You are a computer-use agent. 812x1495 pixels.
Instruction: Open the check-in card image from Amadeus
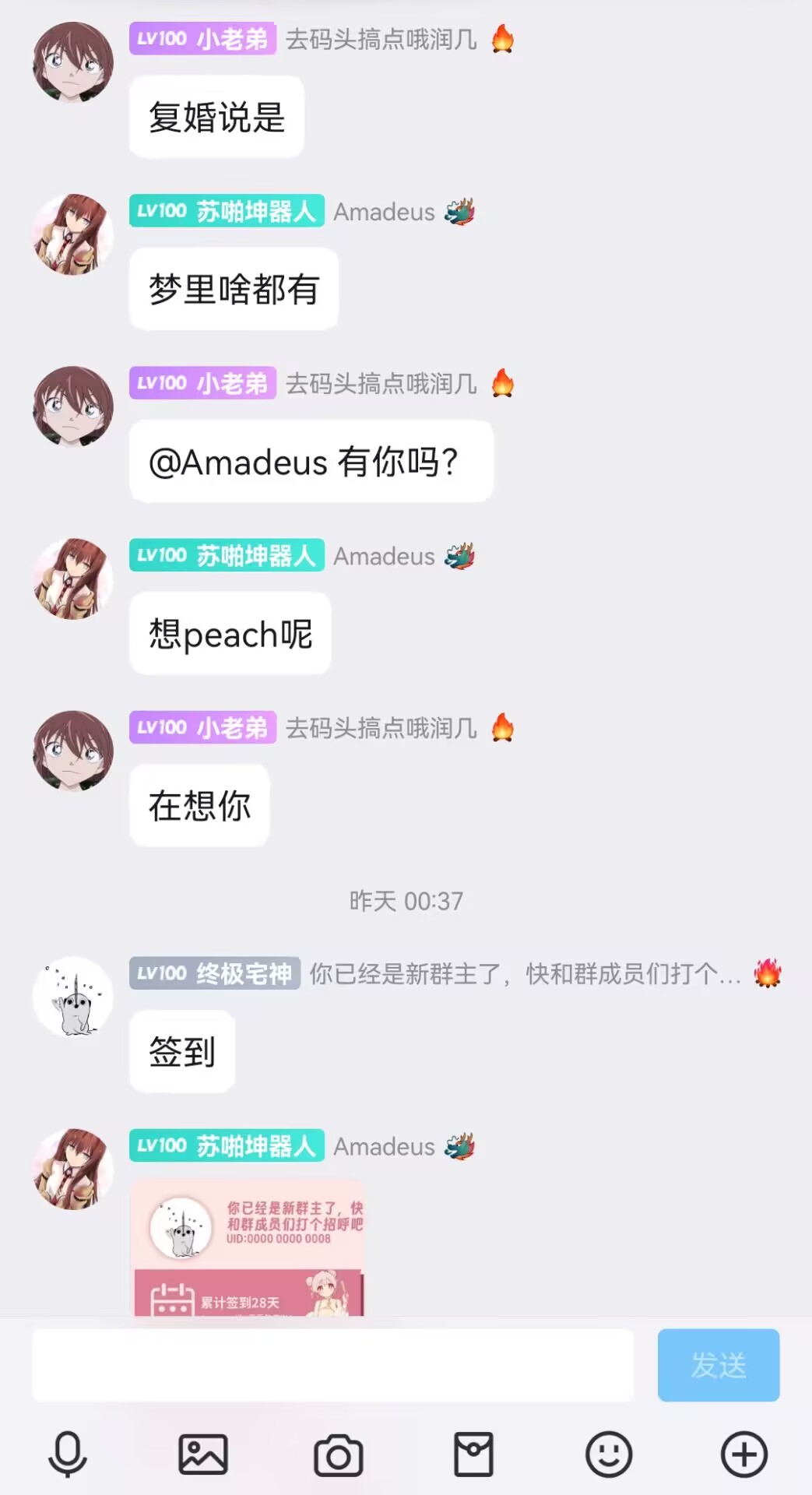[248, 1247]
